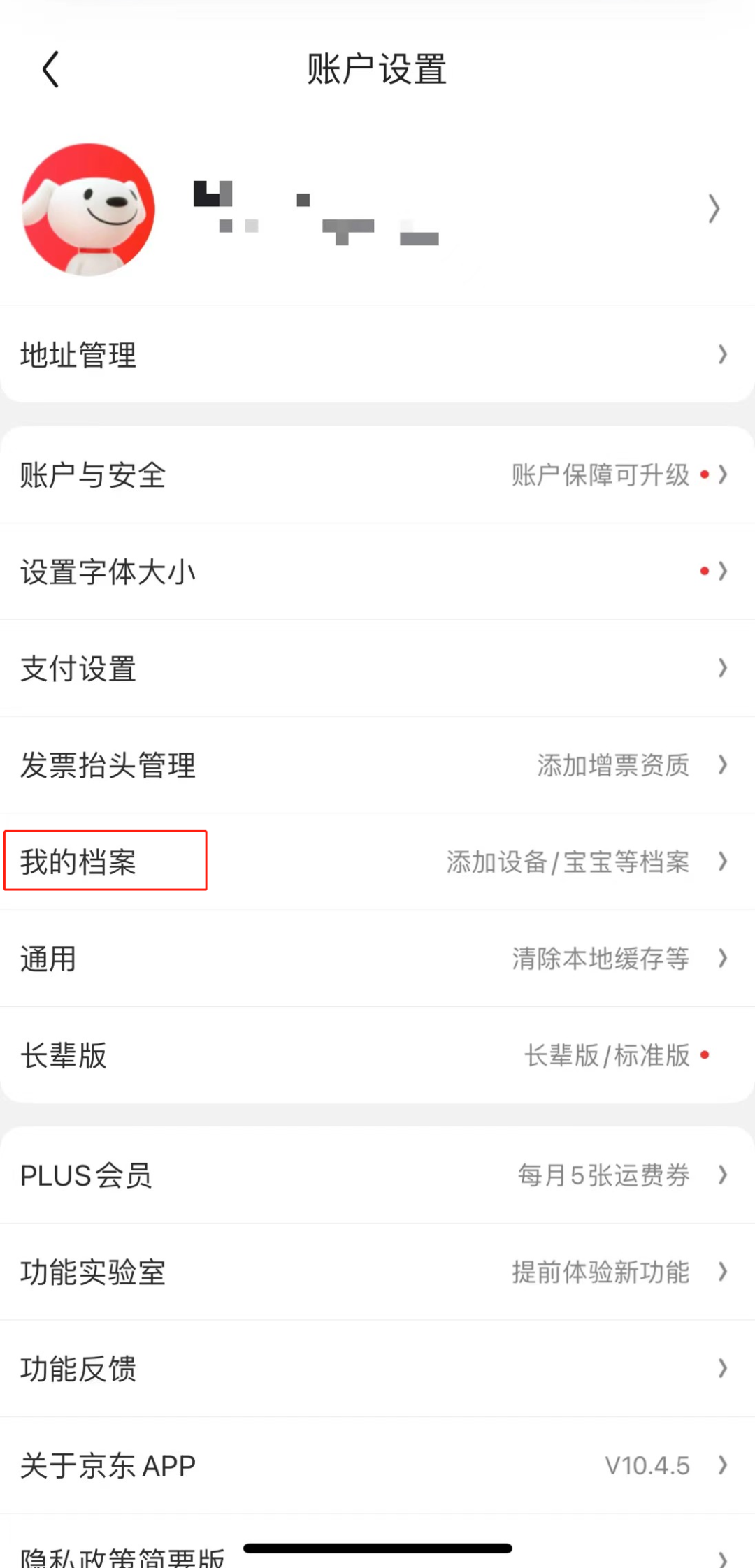Open 账户与安全 settings

[377, 475]
